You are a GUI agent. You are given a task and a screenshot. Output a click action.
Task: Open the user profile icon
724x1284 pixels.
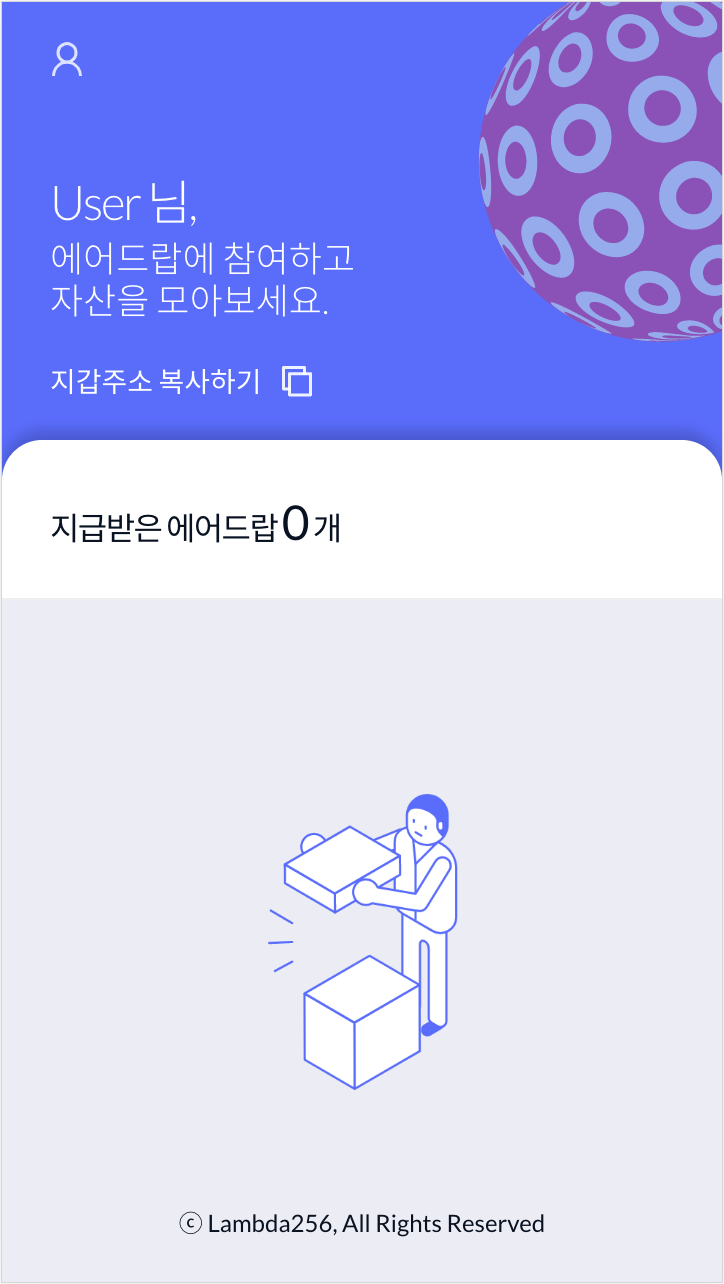[x=67, y=60]
